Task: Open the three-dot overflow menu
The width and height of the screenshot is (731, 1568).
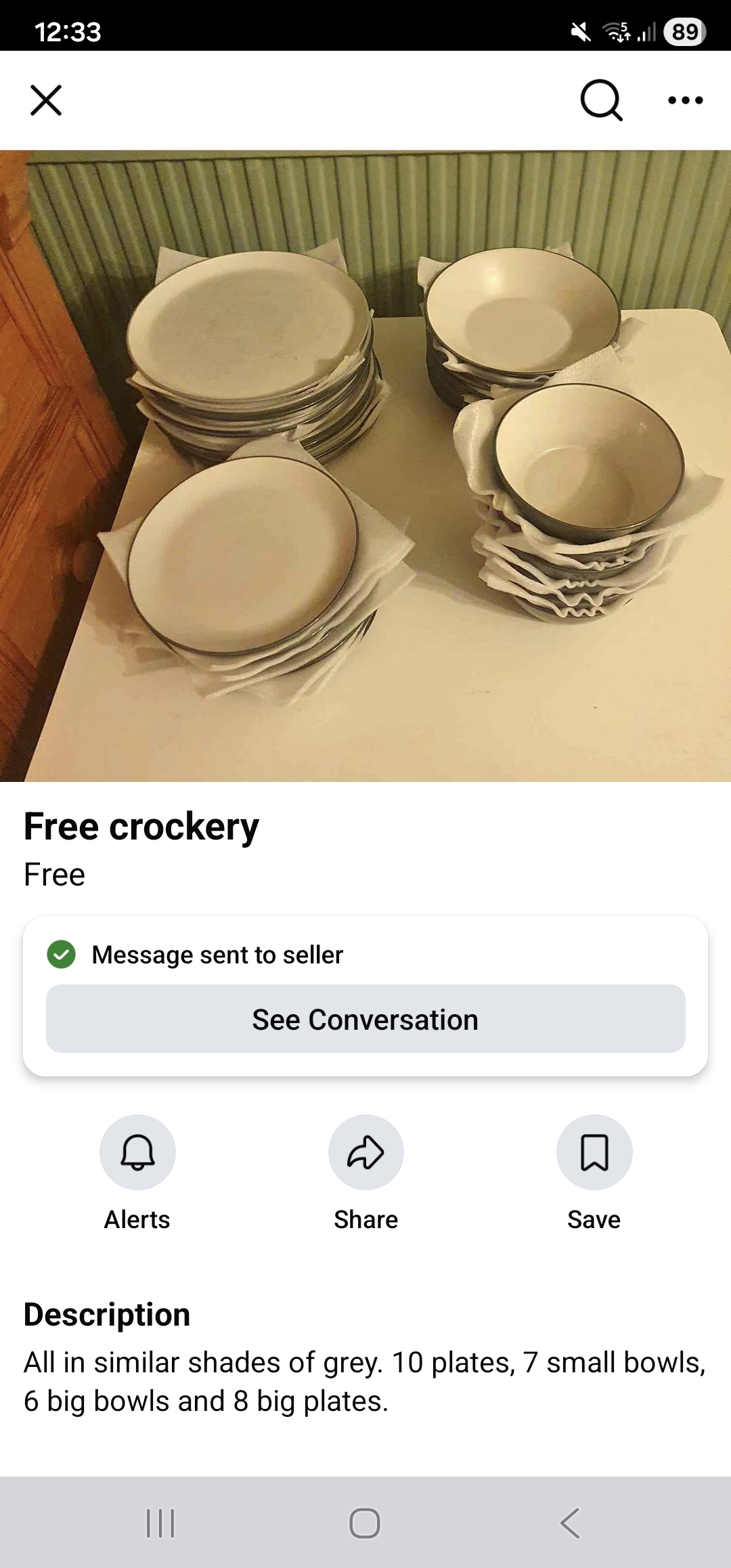Action: [x=685, y=101]
